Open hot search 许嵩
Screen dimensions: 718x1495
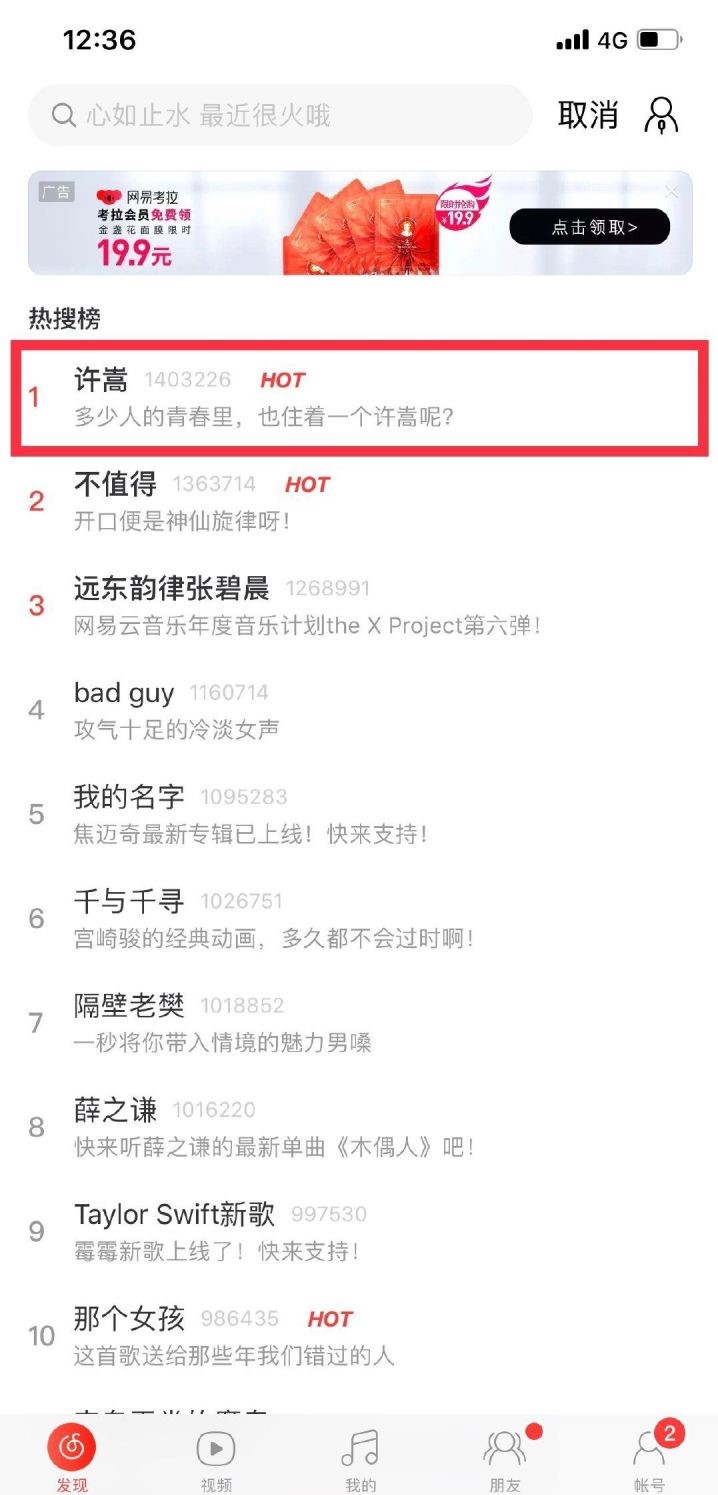[x=360, y=397]
